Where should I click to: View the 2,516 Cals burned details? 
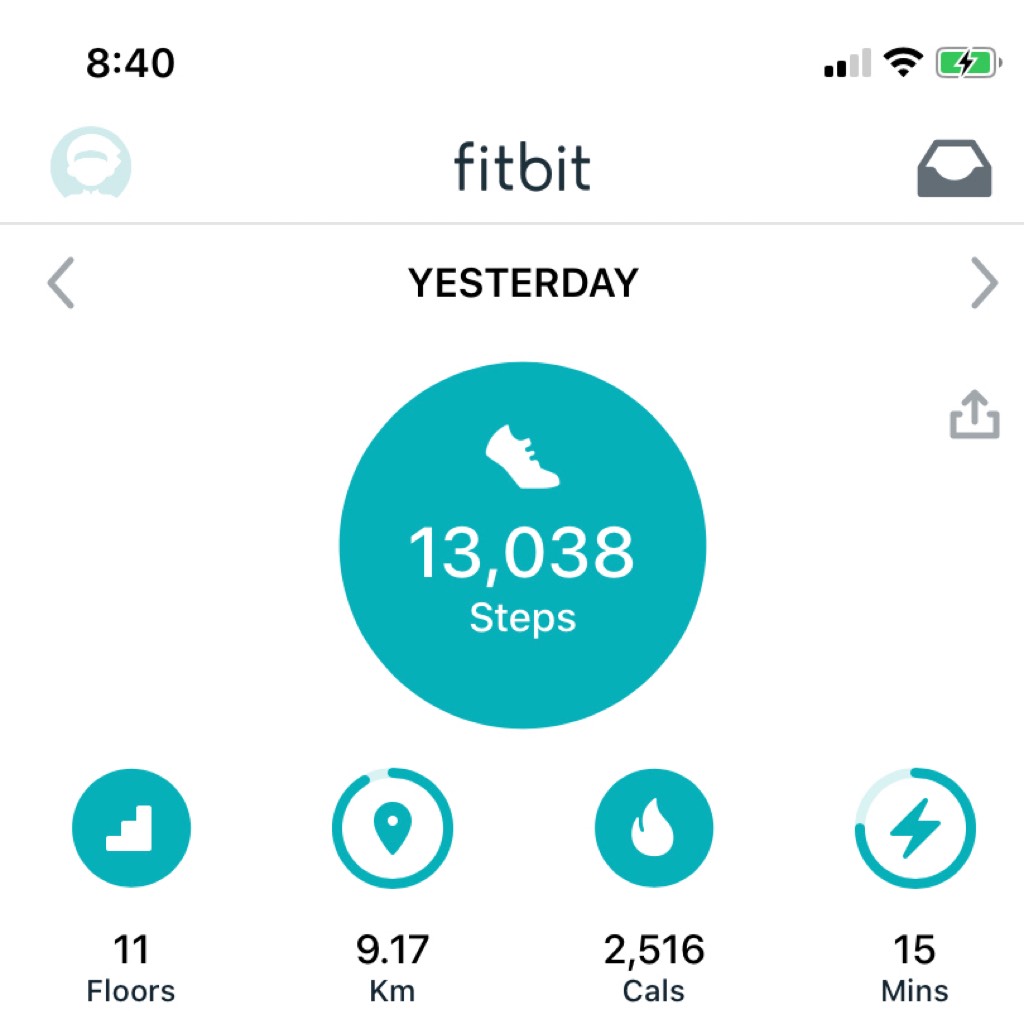654,828
